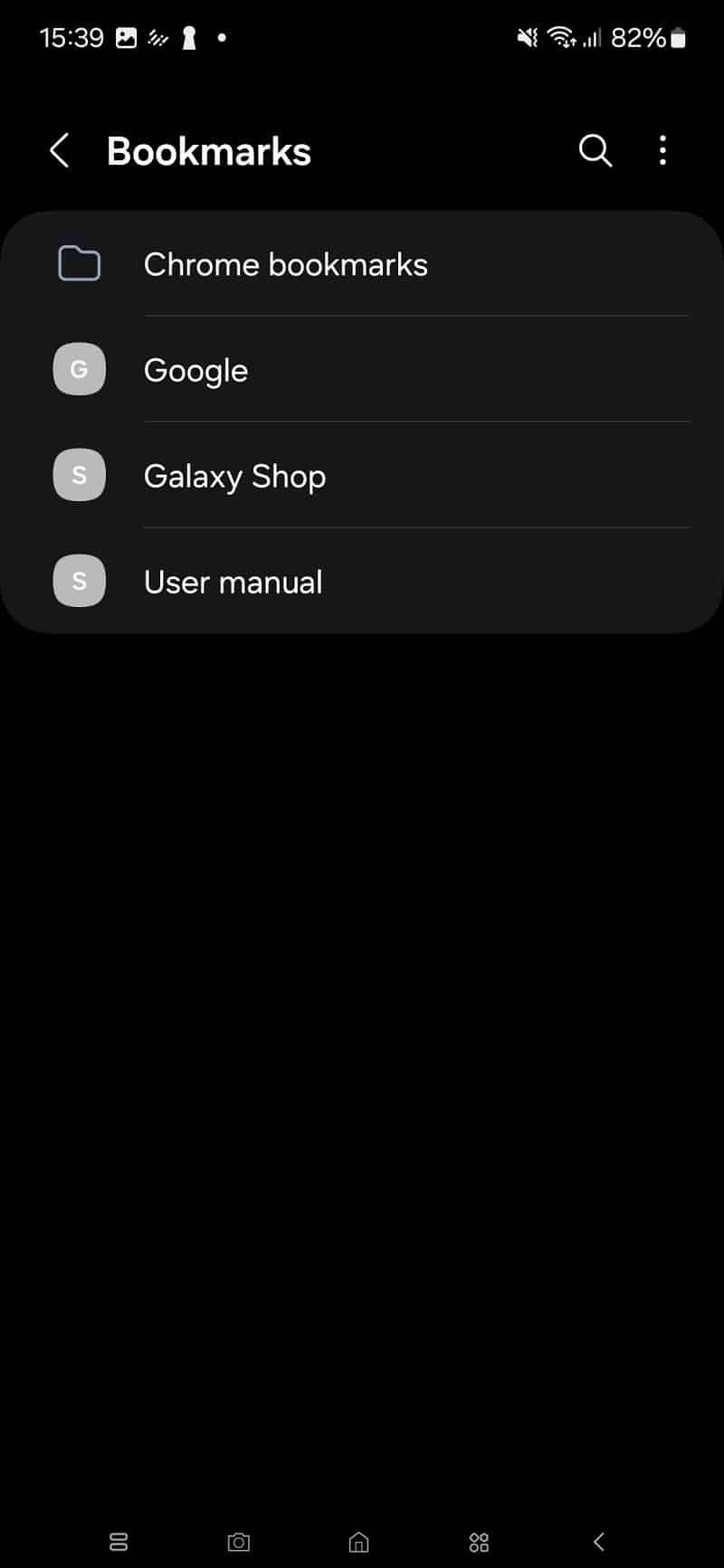Open the User manual bookmark

[362, 581]
